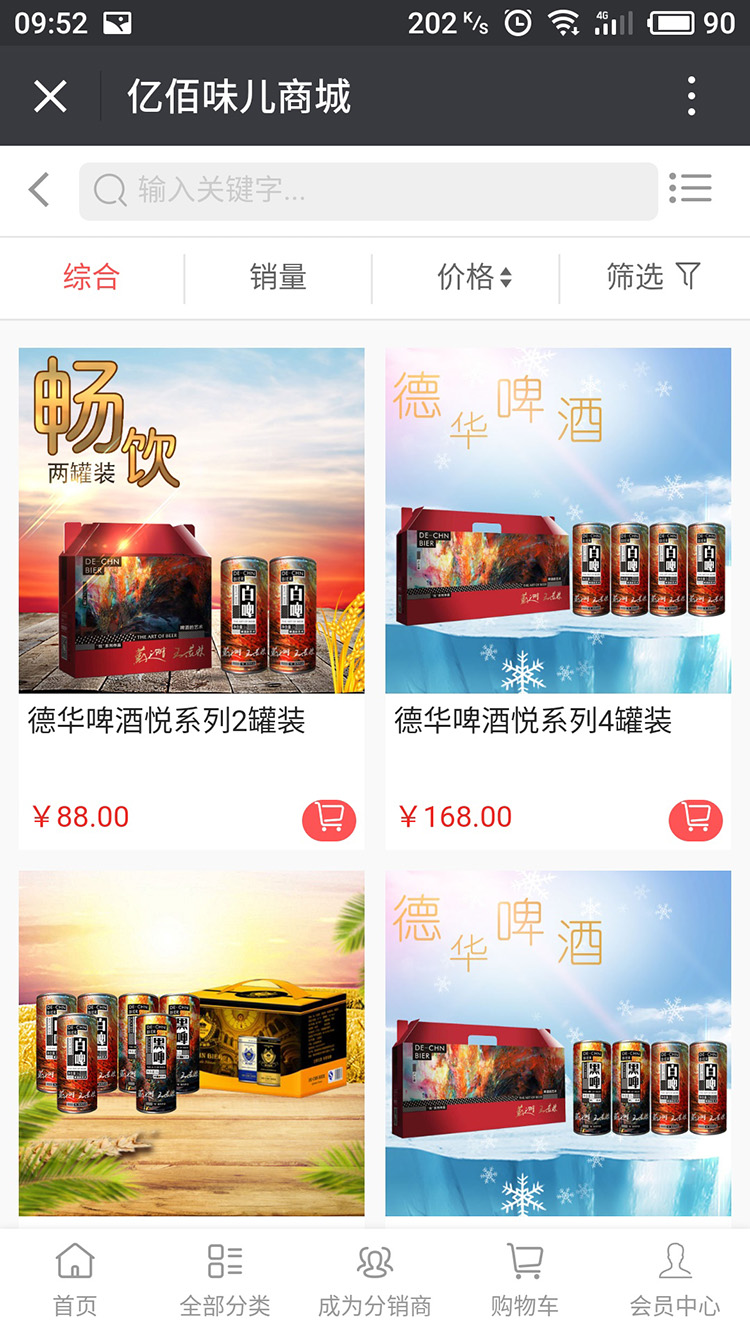Open the list view icon beside search

[x=691, y=189]
